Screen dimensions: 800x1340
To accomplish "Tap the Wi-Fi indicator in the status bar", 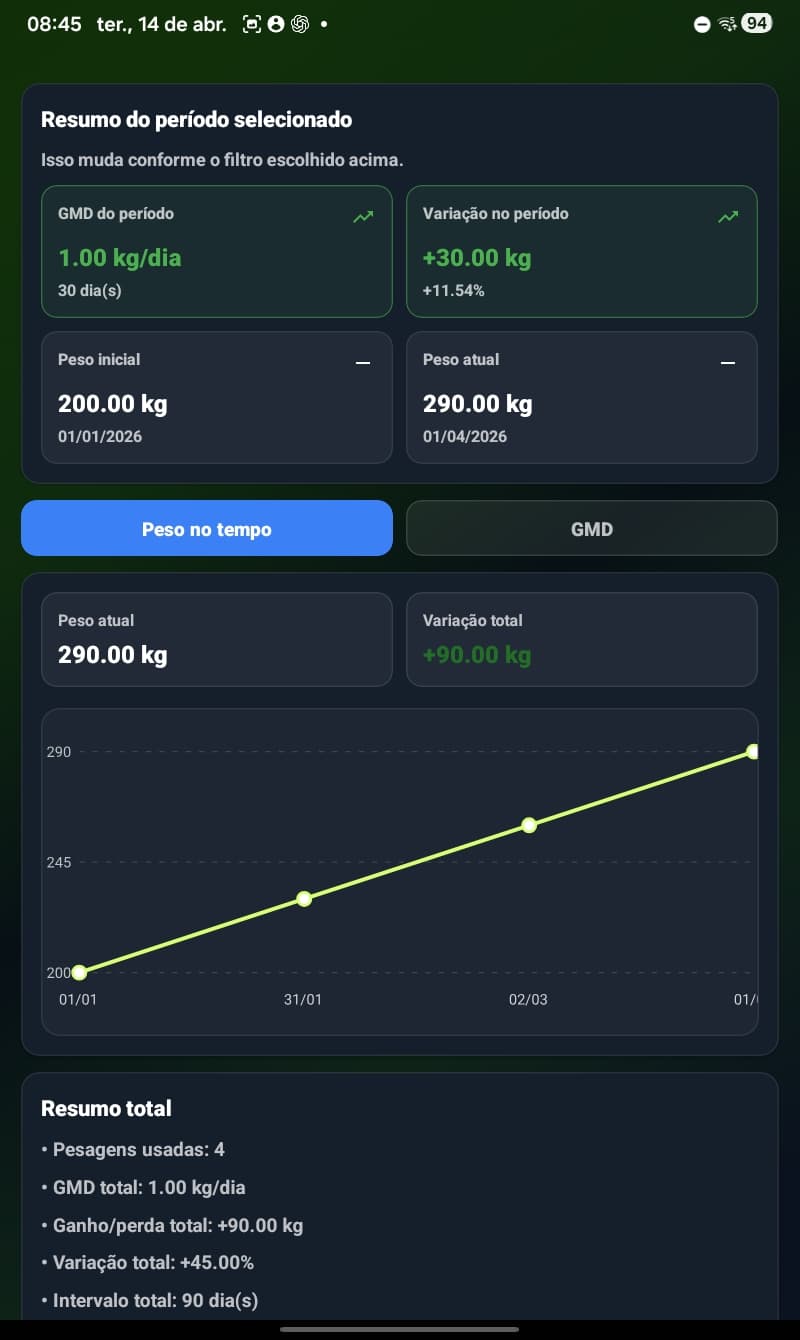I will 728,23.
